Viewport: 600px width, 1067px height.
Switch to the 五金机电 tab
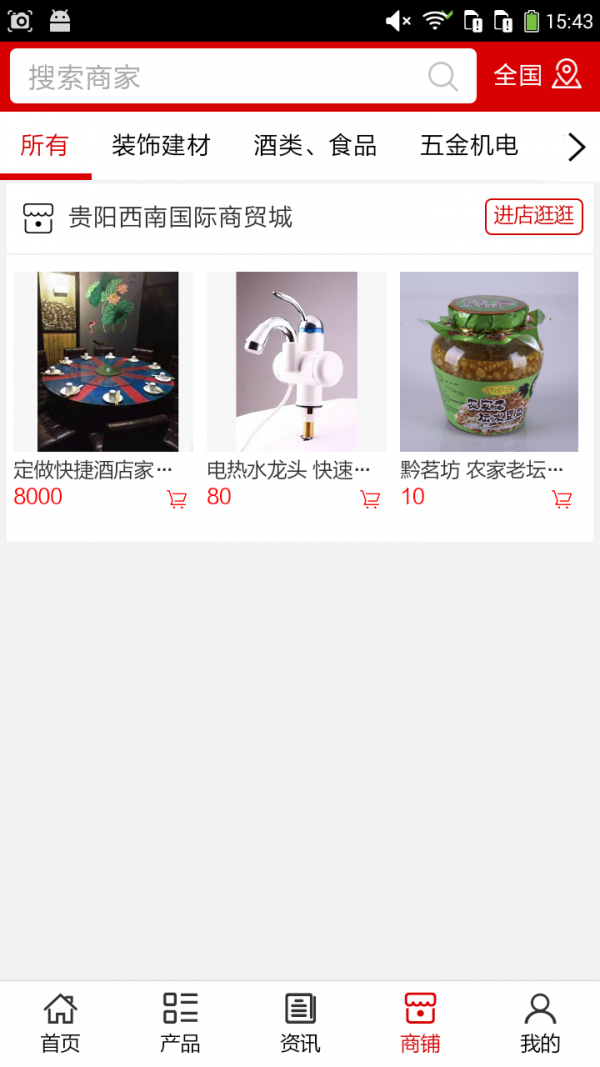pos(469,146)
